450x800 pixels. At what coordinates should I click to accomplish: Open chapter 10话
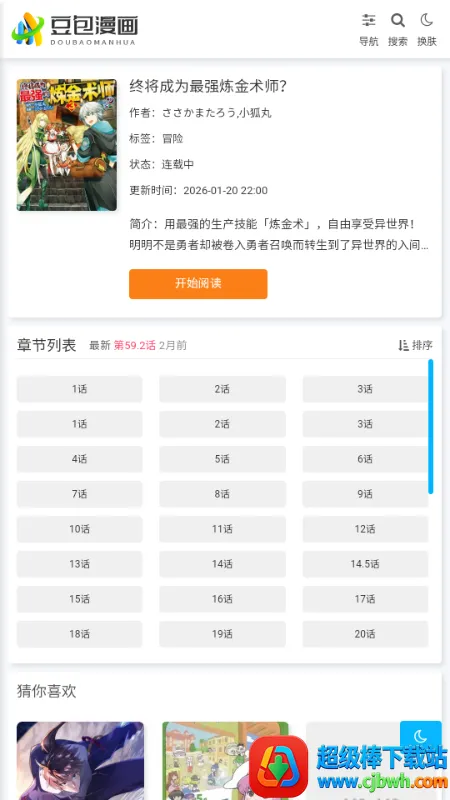pos(80,529)
